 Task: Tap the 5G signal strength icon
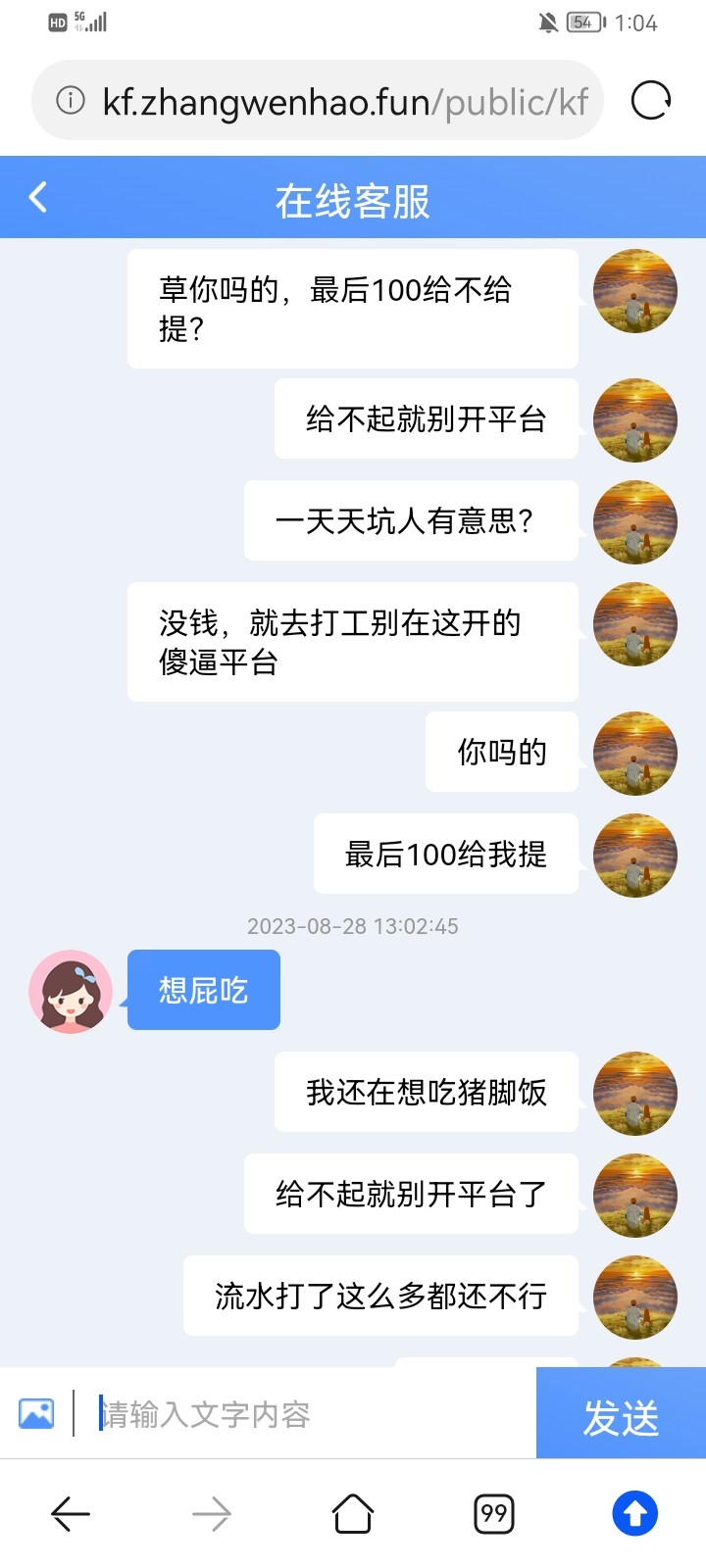point(93,23)
